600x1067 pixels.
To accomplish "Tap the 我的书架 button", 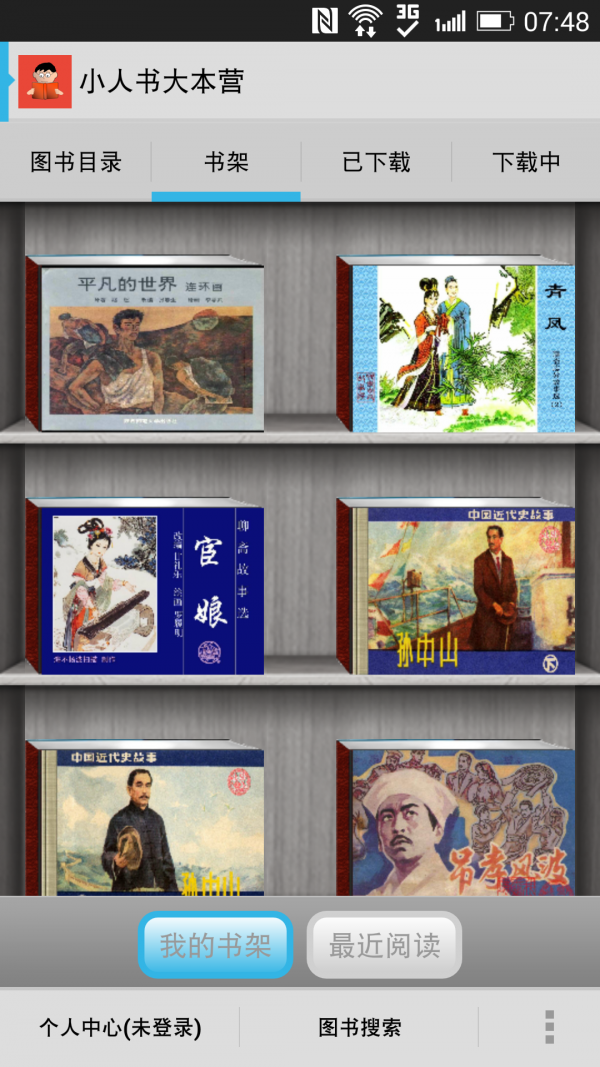I will (x=215, y=945).
